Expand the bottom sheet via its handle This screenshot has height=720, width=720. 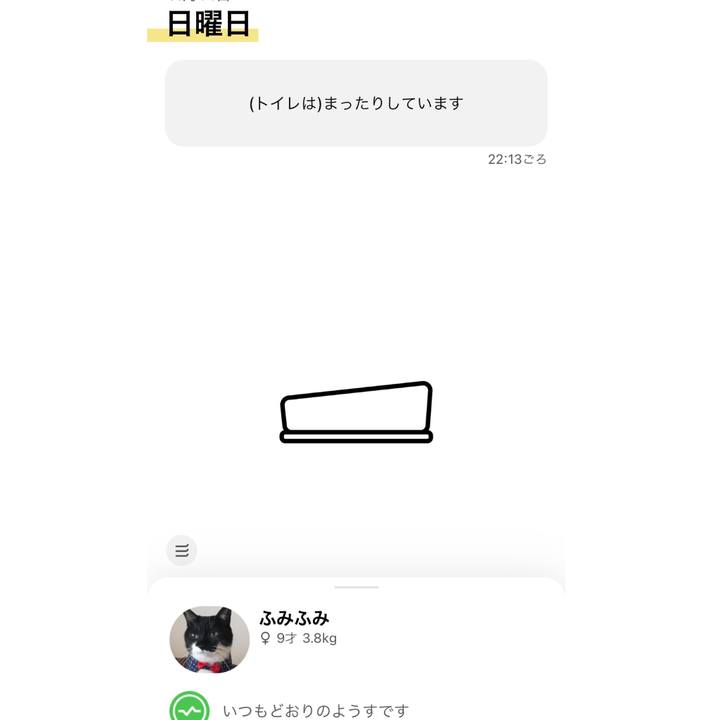pyautogui.click(x=356, y=587)
